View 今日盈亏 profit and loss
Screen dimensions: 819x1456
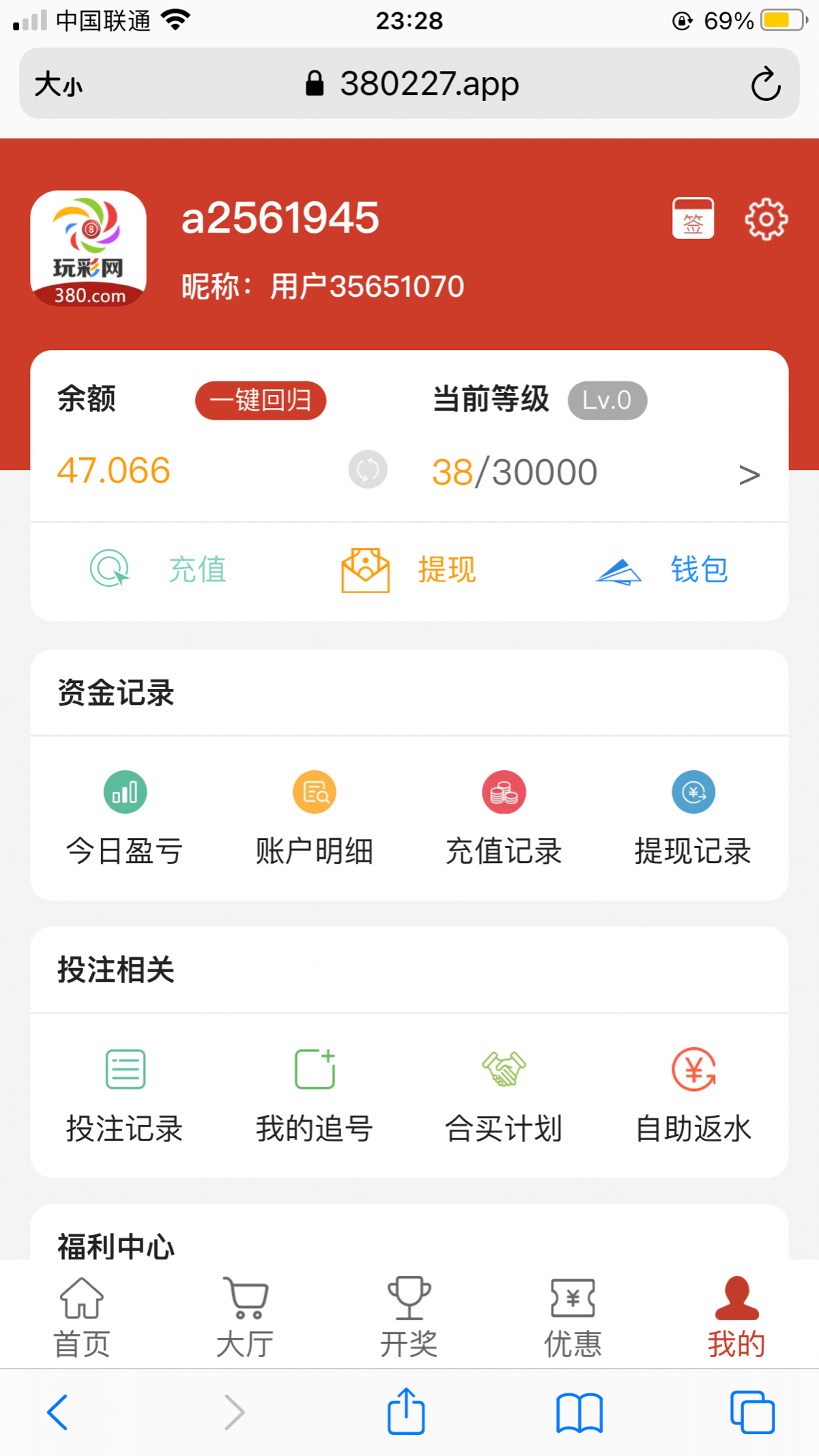pyautogui.click(x=125, y=817)
